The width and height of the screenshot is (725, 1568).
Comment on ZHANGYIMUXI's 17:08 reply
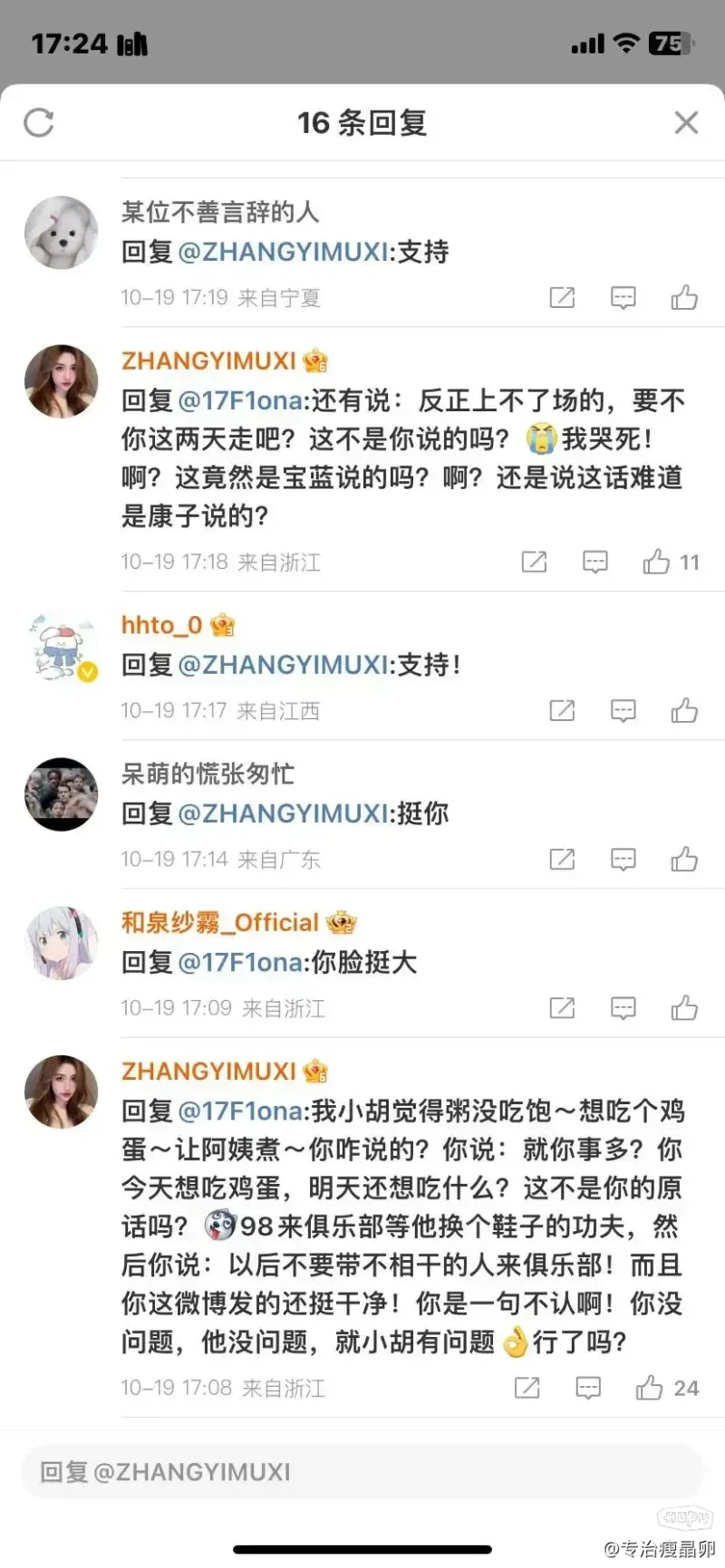pos(588,1388)
